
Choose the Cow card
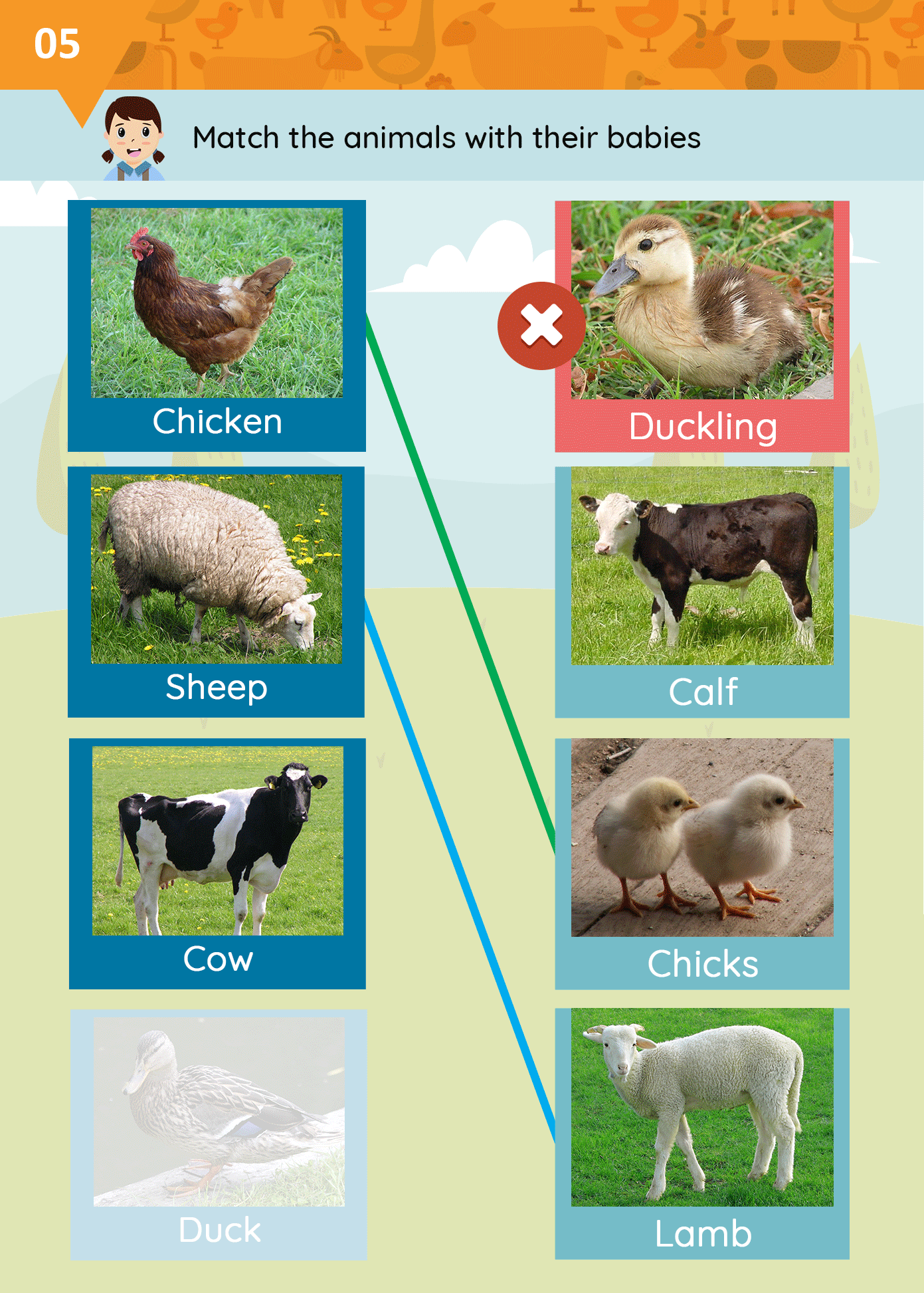[x=217, y=863]
